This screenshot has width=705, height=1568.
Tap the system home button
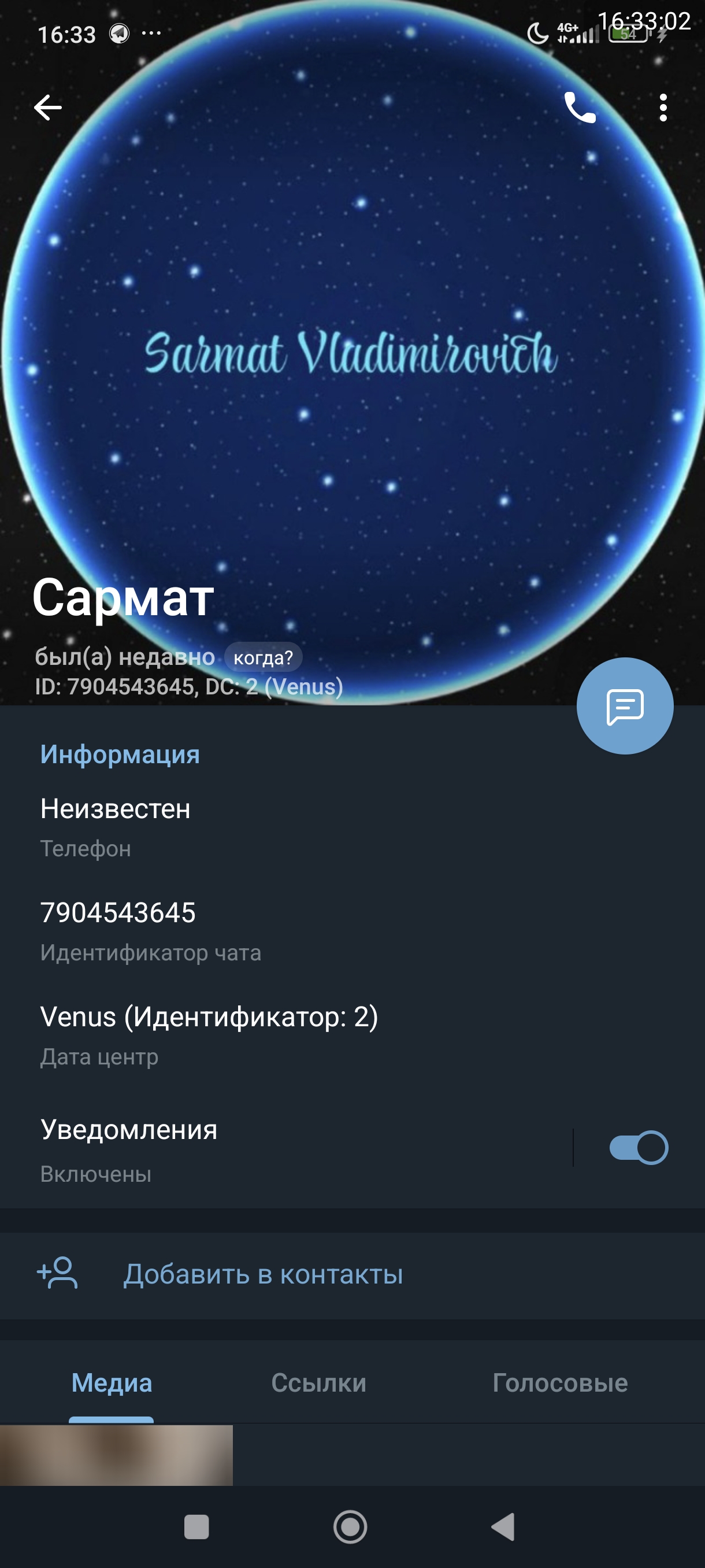pyautogui.click(x=350, y=1526)
